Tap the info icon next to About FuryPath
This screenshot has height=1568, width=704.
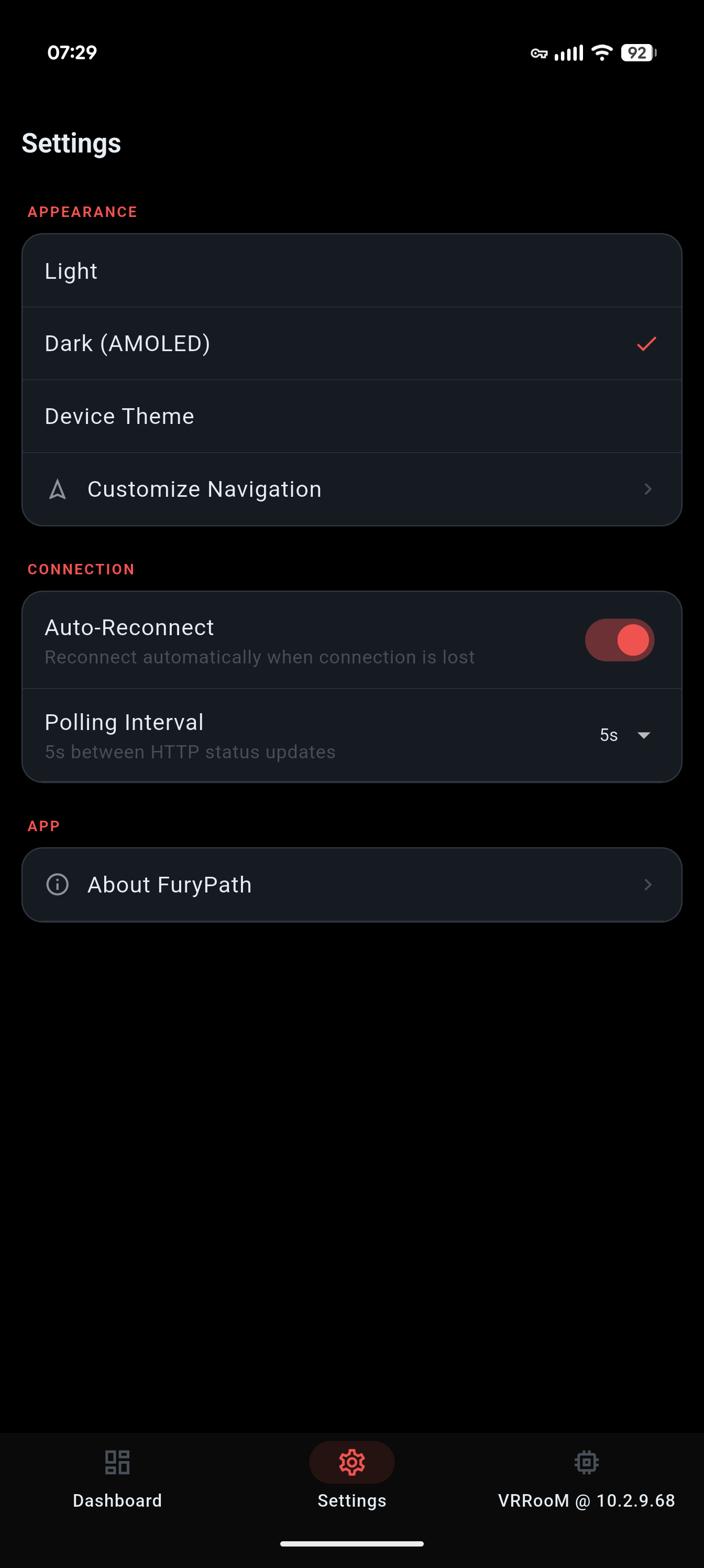tap(57, 885)
